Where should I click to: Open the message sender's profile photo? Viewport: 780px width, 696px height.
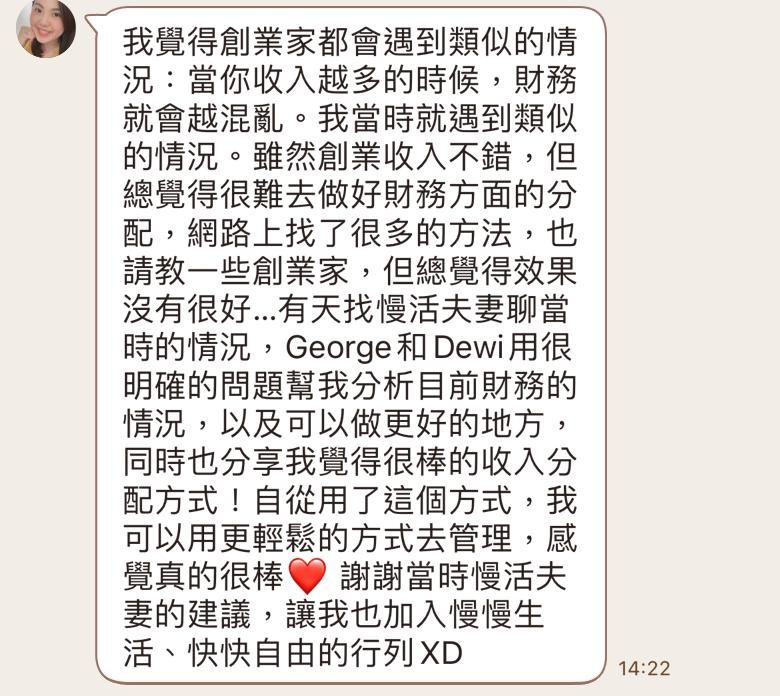pyautogui.click(x=46, y=28)
